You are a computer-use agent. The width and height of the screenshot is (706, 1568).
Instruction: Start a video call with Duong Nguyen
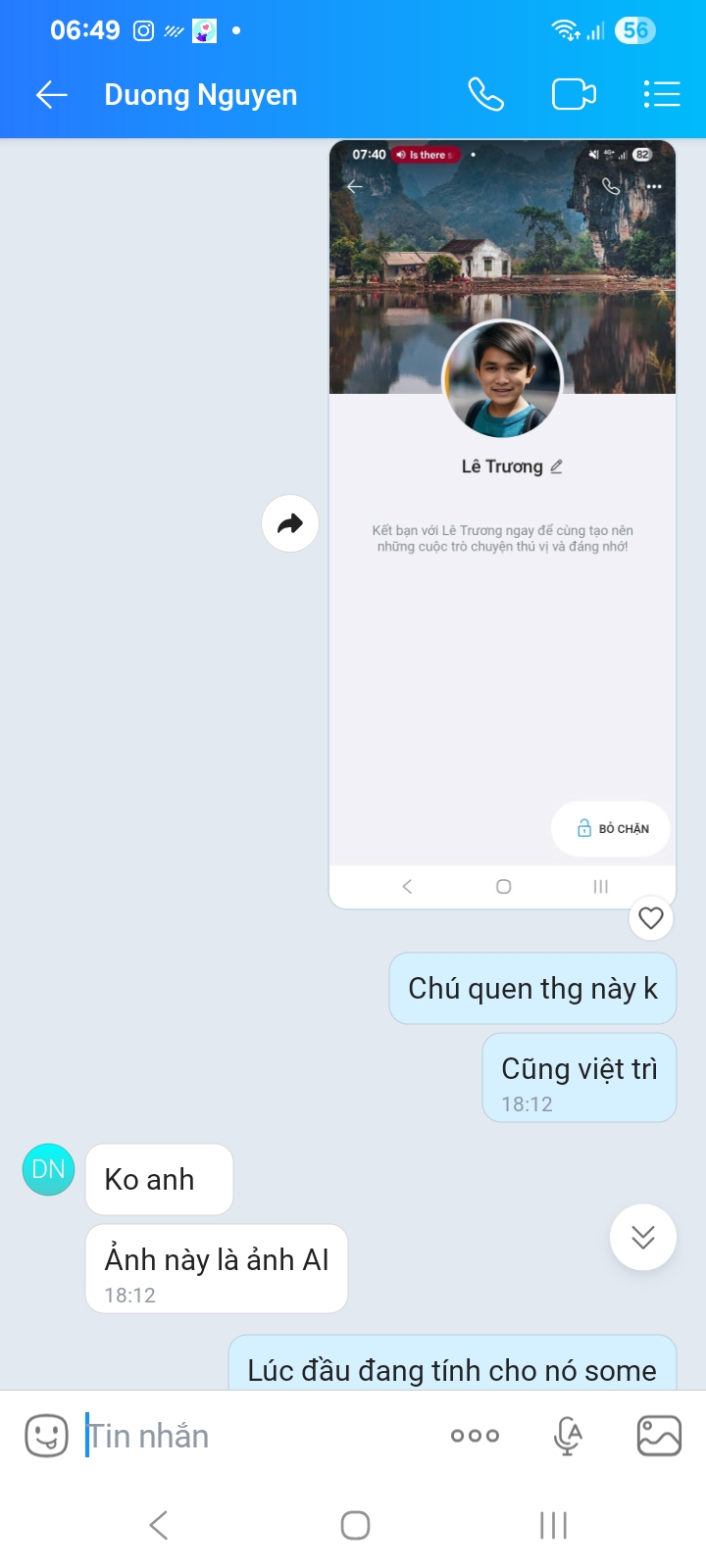(x=574, y=94)
